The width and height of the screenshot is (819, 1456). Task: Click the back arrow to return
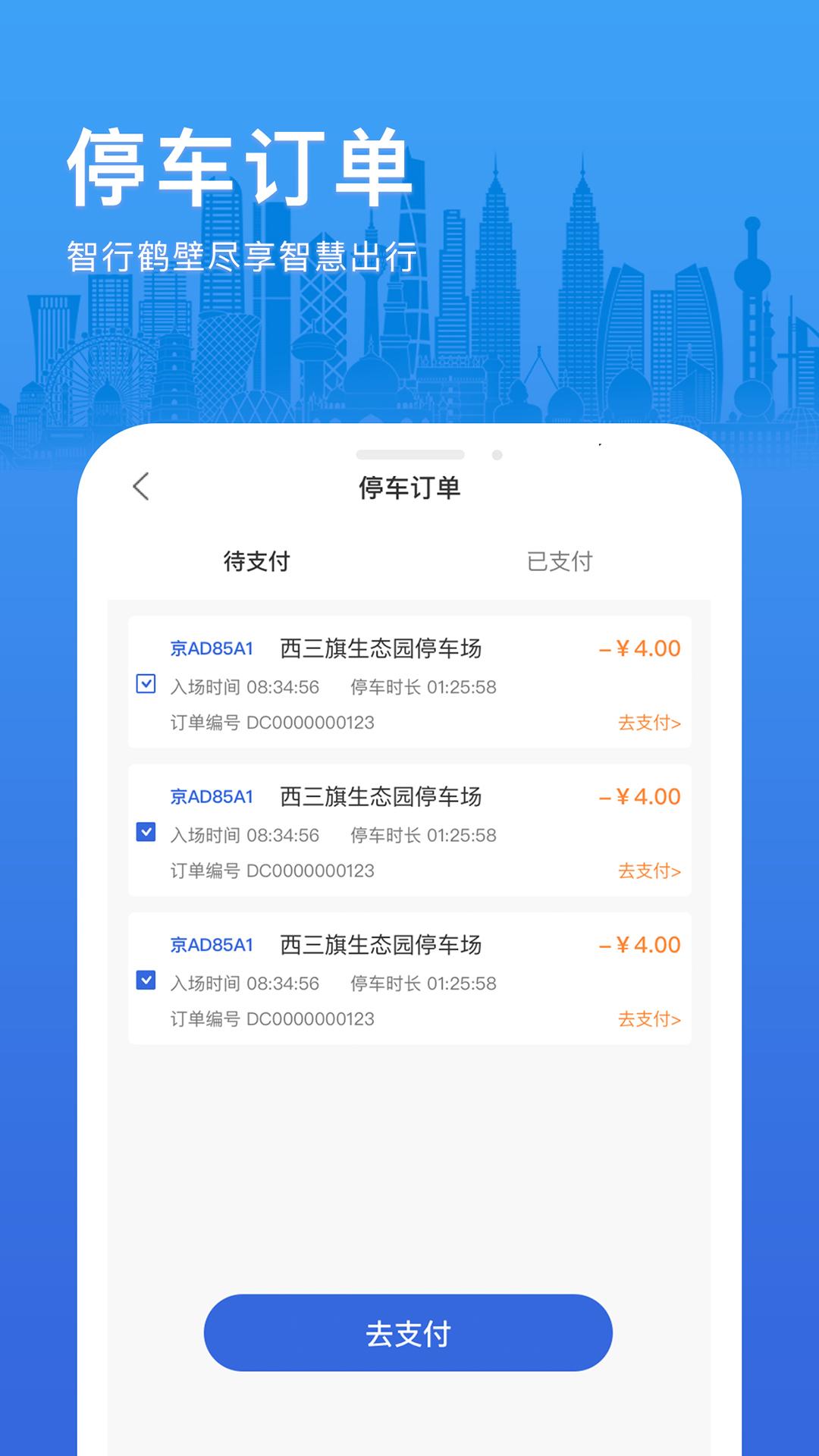point(140,488)
